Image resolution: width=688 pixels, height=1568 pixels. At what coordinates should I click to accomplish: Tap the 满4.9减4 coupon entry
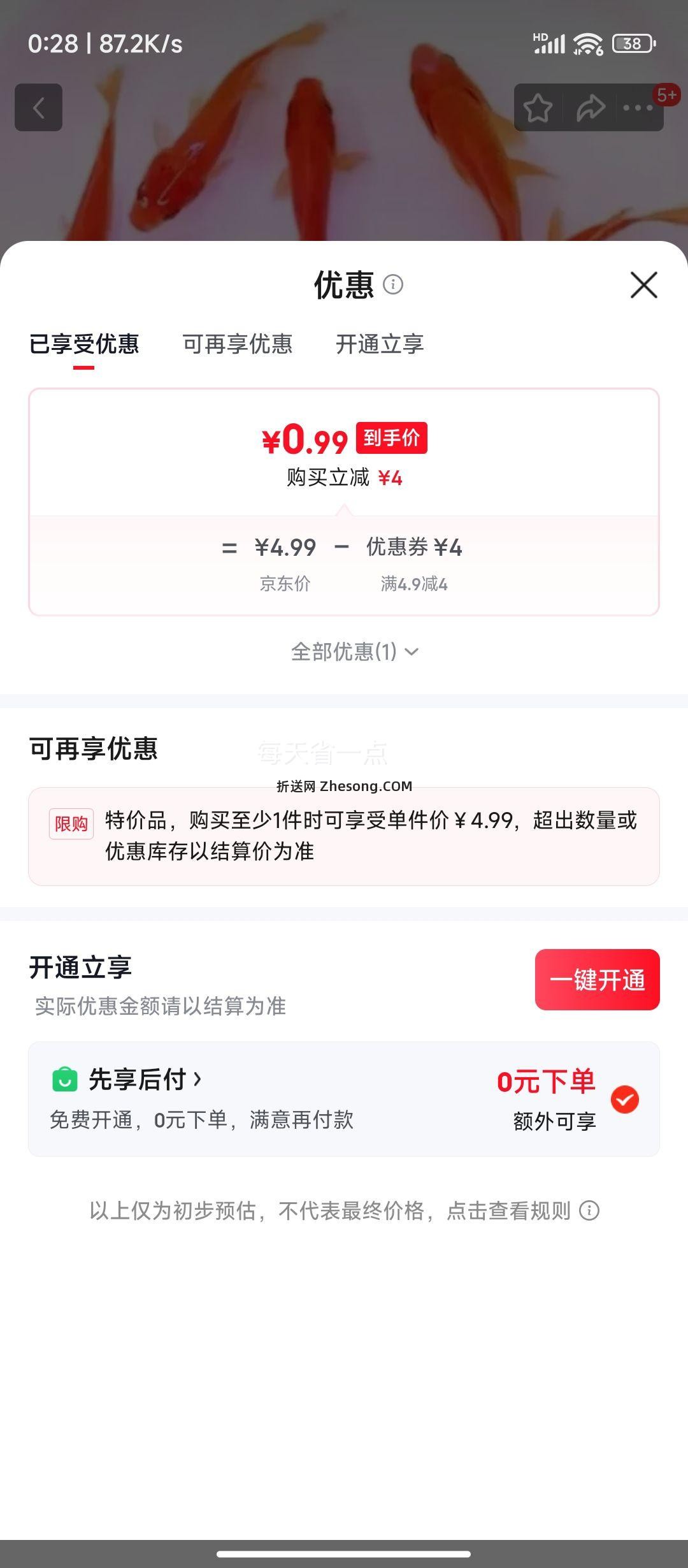click(x=415, y=584)
